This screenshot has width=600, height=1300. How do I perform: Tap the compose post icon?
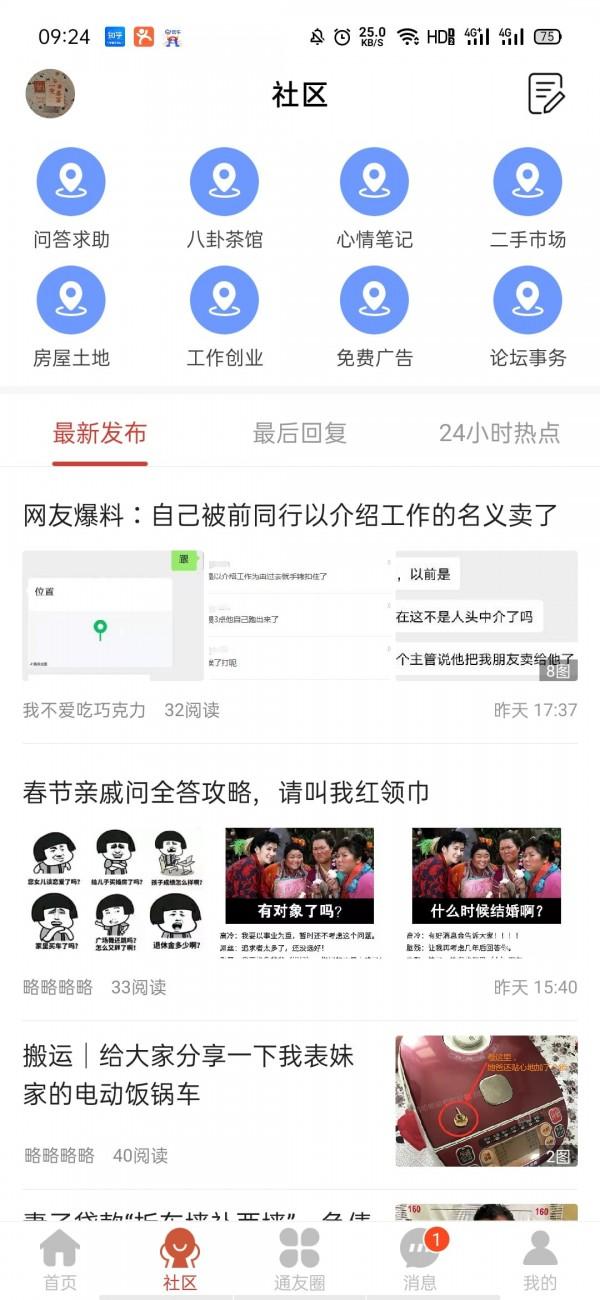click(x=546, y=94)
